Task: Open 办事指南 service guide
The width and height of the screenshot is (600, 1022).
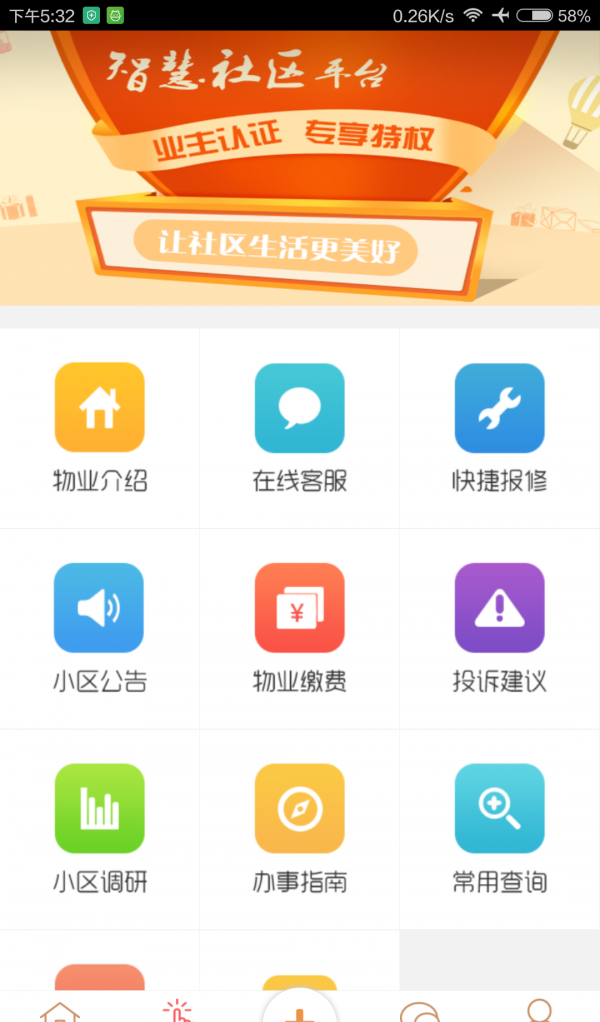Action: (300, 828)
